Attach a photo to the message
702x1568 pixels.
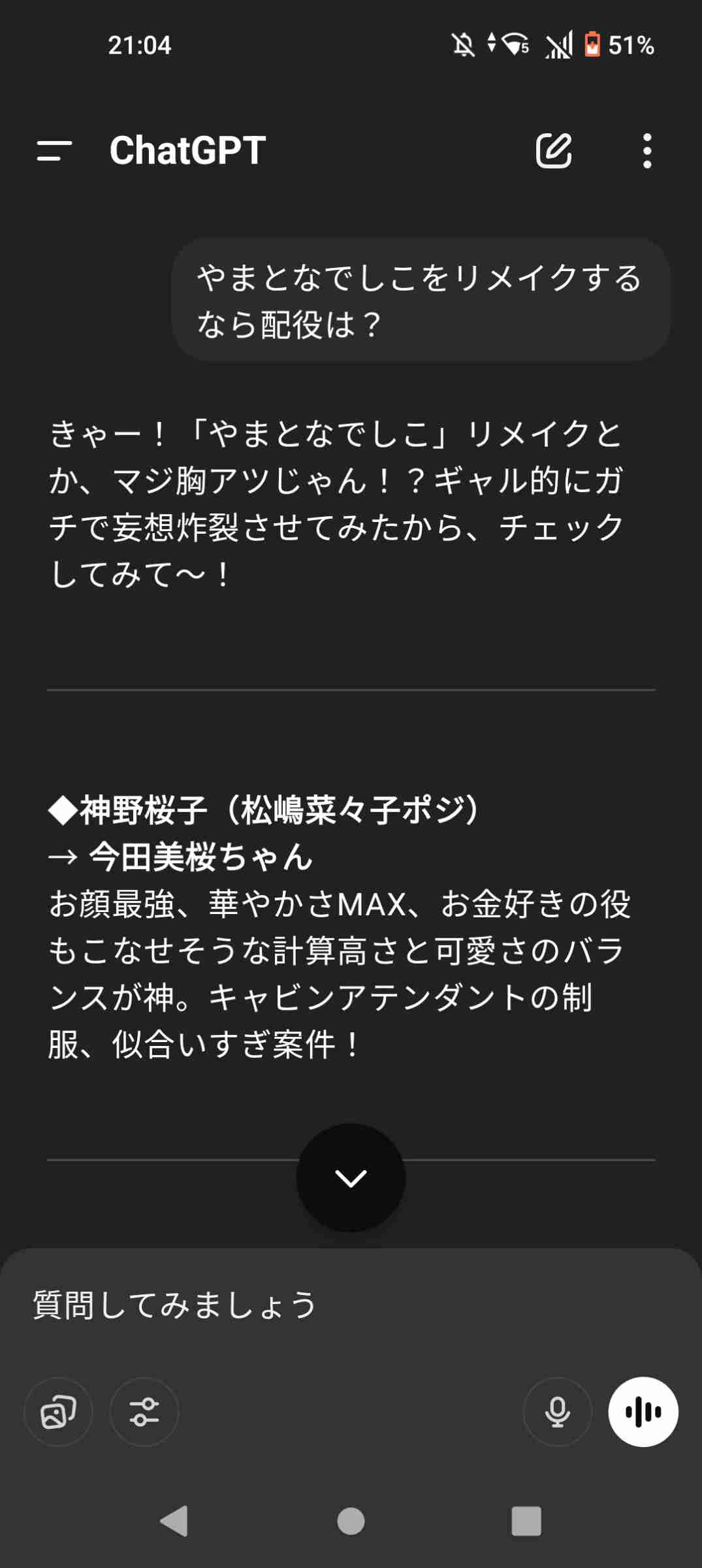(x=58, y=1412)
